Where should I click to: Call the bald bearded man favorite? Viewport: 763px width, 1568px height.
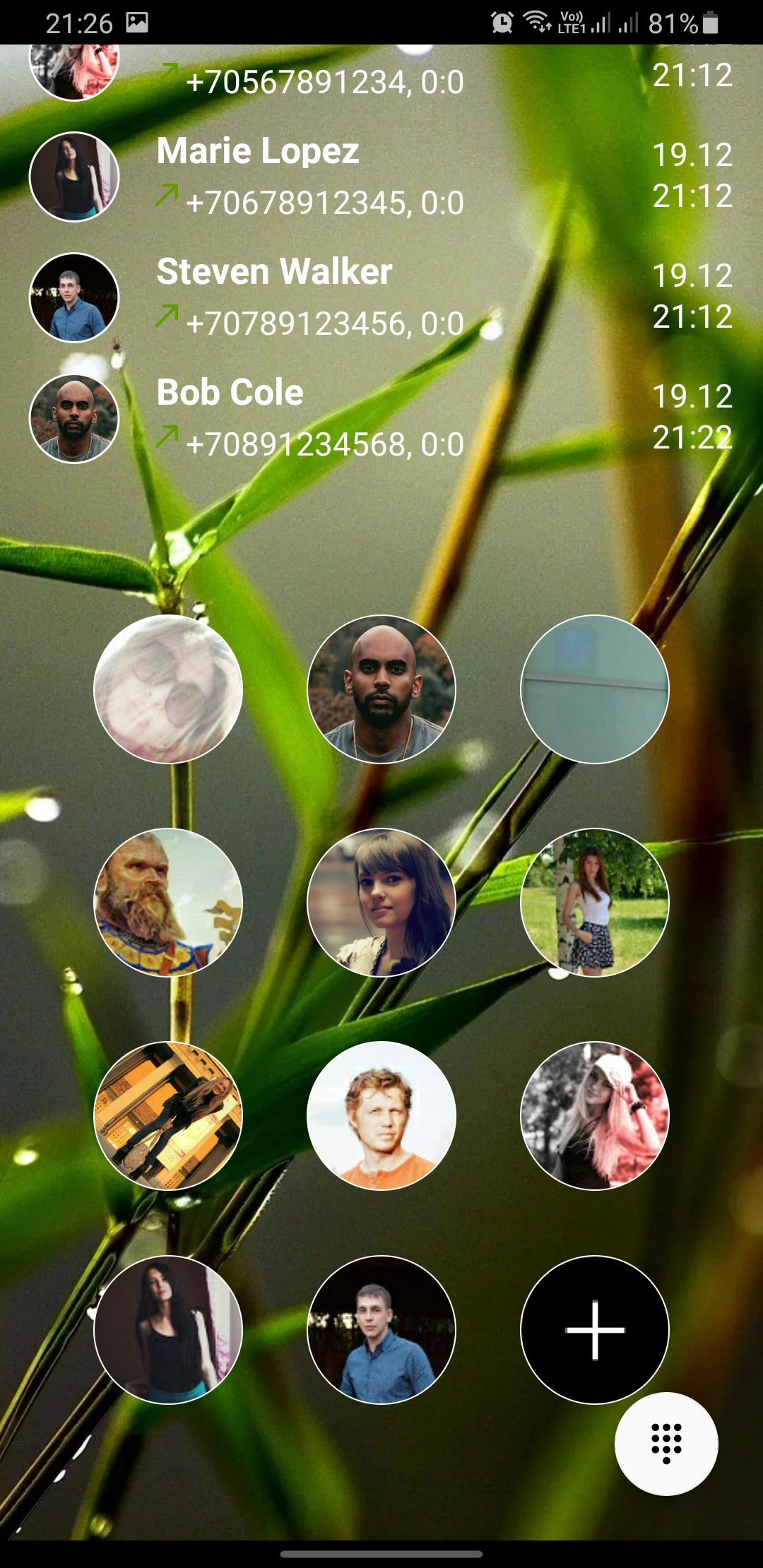[381, 689]
